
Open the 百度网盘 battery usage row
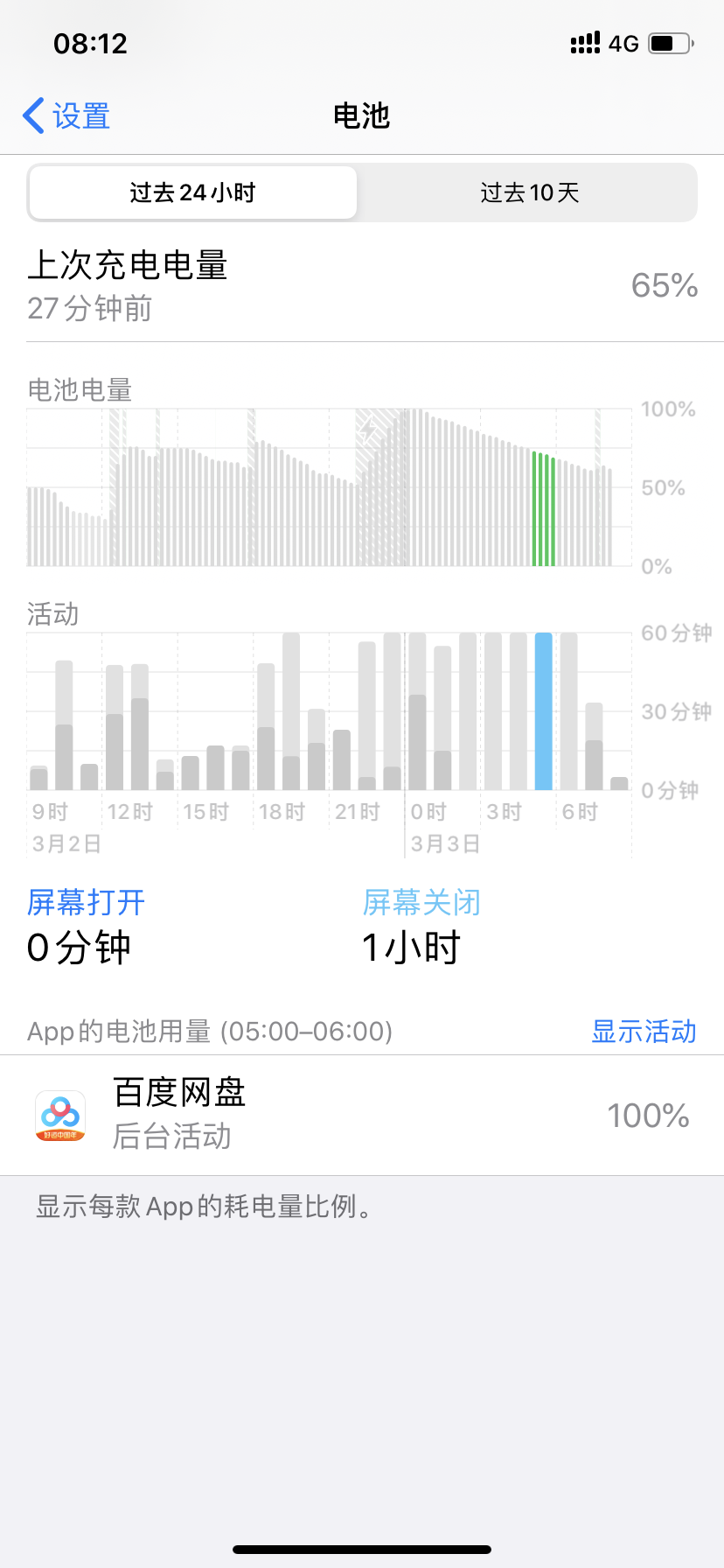pos(362,1115)
